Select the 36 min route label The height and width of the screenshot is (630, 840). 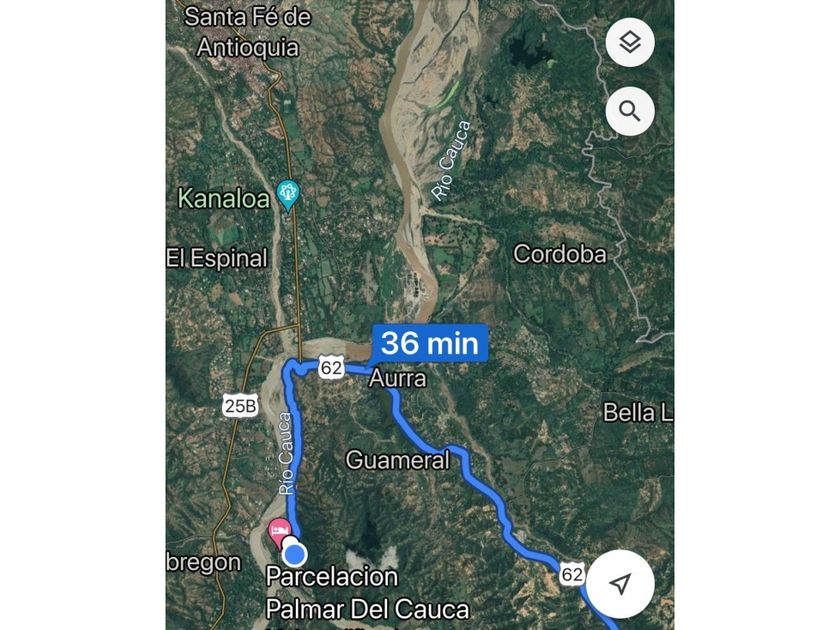(430, 344)
